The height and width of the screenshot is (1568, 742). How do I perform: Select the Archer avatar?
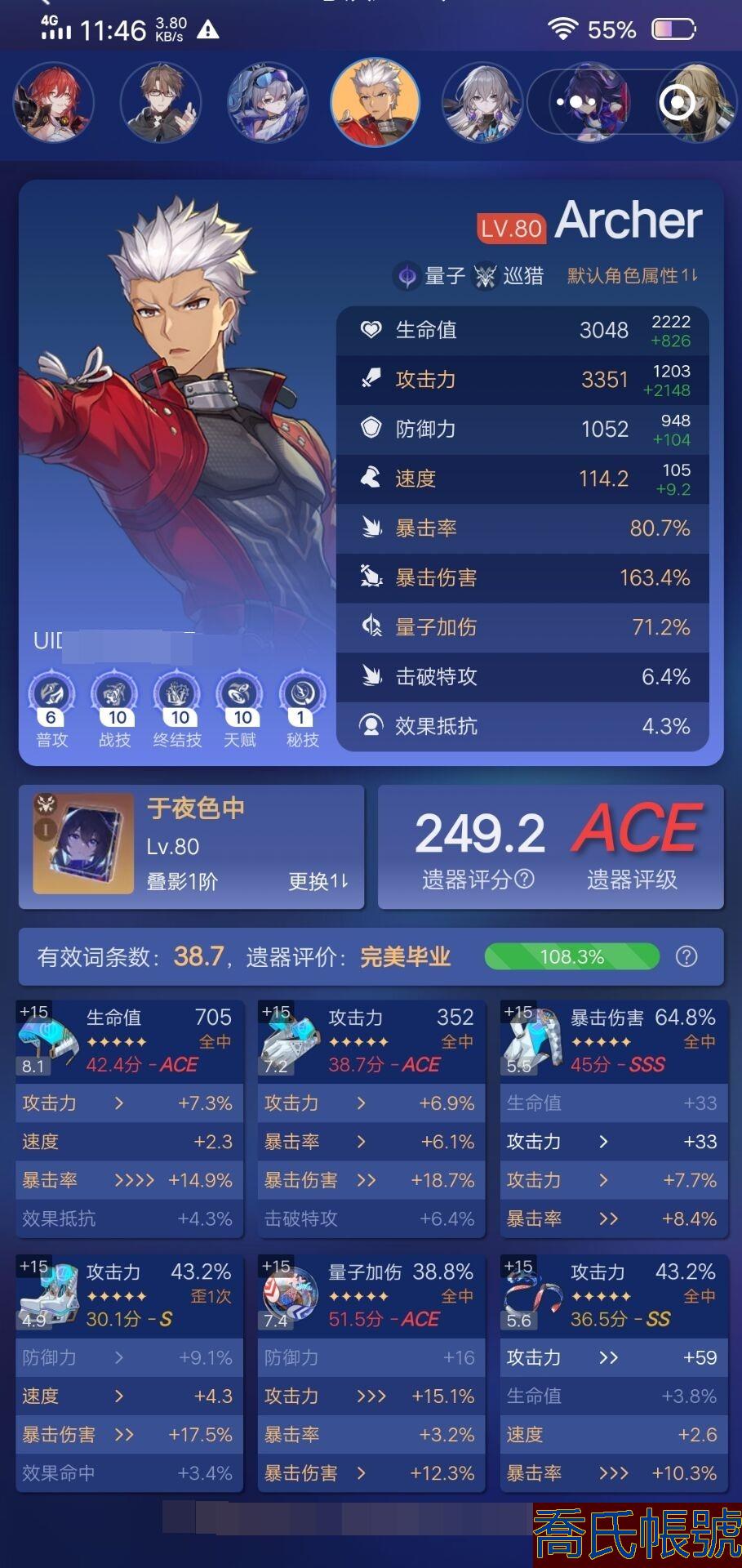coord(375,102)
